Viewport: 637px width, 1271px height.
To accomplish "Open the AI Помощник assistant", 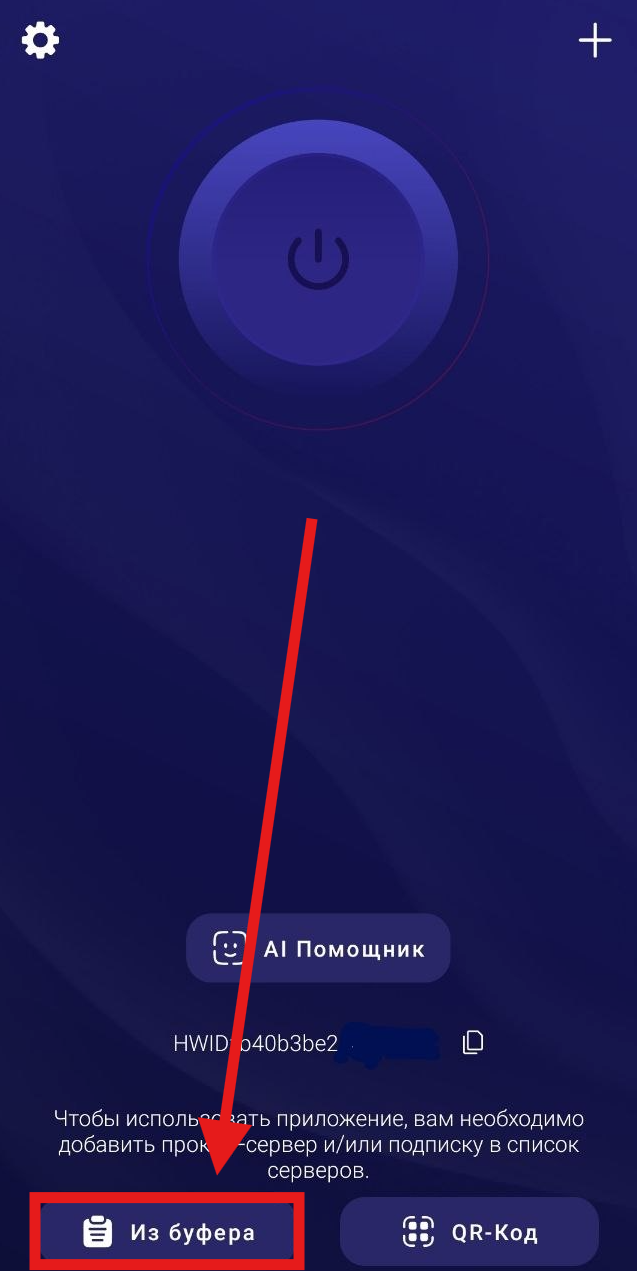I will [318, 948].
